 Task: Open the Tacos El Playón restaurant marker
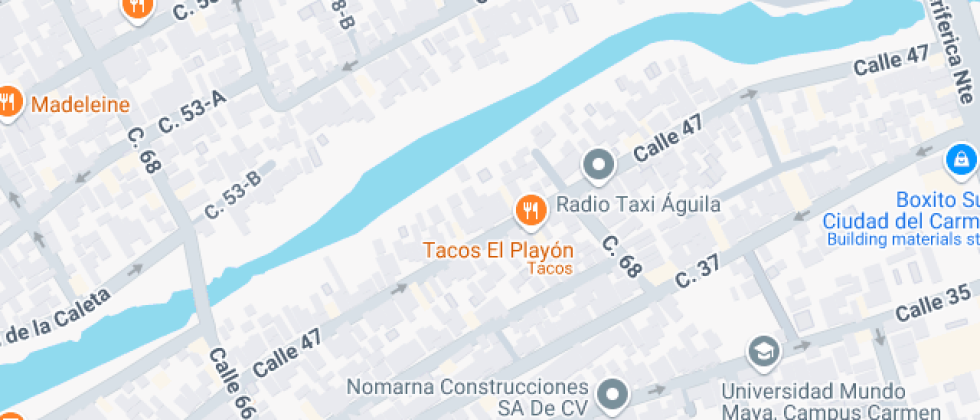coord(529,210)
